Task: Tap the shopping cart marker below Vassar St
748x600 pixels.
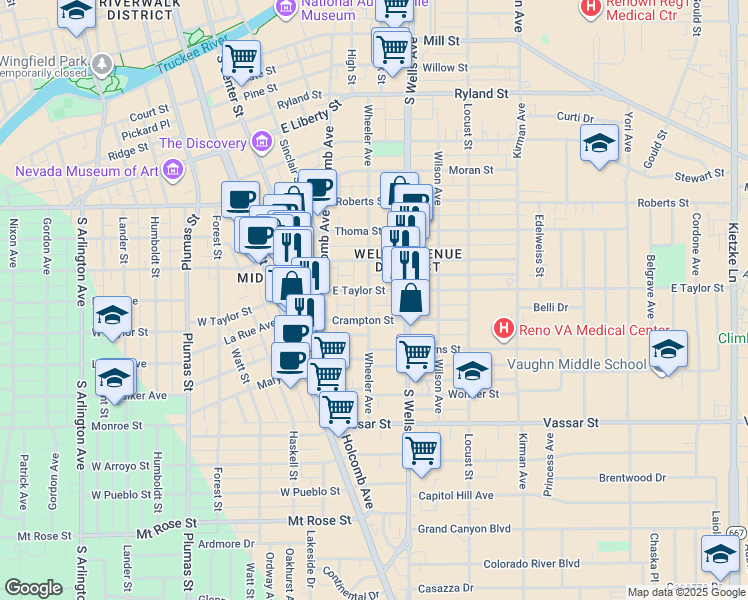Action: coord(421,454)
